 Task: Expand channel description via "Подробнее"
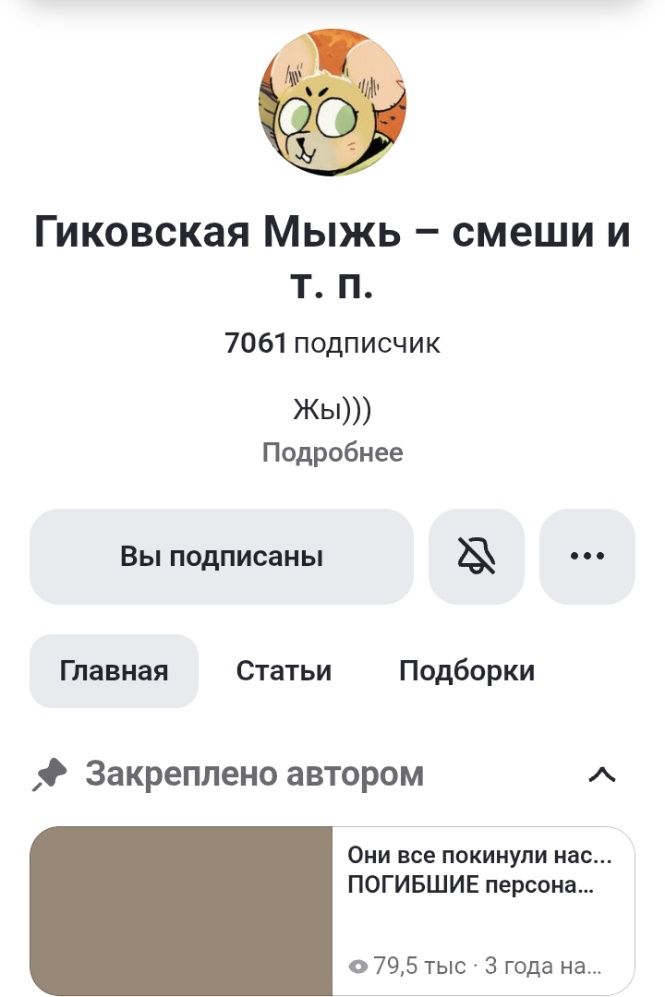(332, 453)
